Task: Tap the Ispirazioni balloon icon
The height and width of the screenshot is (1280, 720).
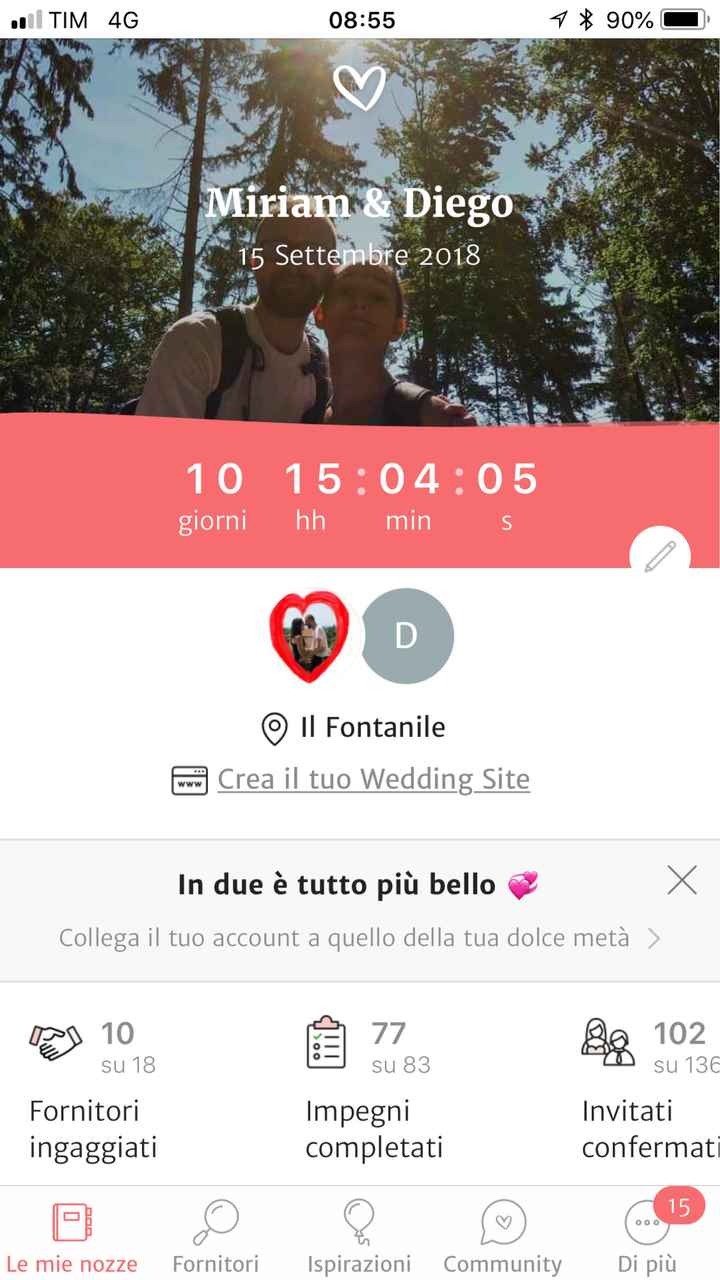Action: pyautogui.click(x=359, y=1222)
